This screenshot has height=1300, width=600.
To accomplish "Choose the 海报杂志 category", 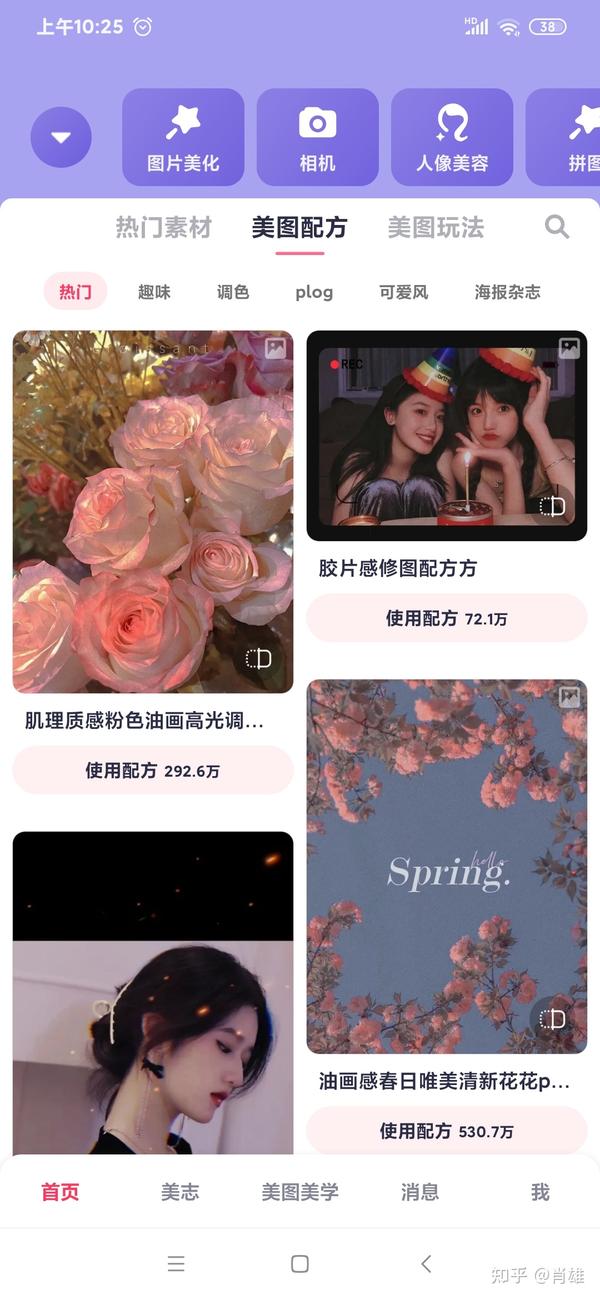I will coord(507,292).
